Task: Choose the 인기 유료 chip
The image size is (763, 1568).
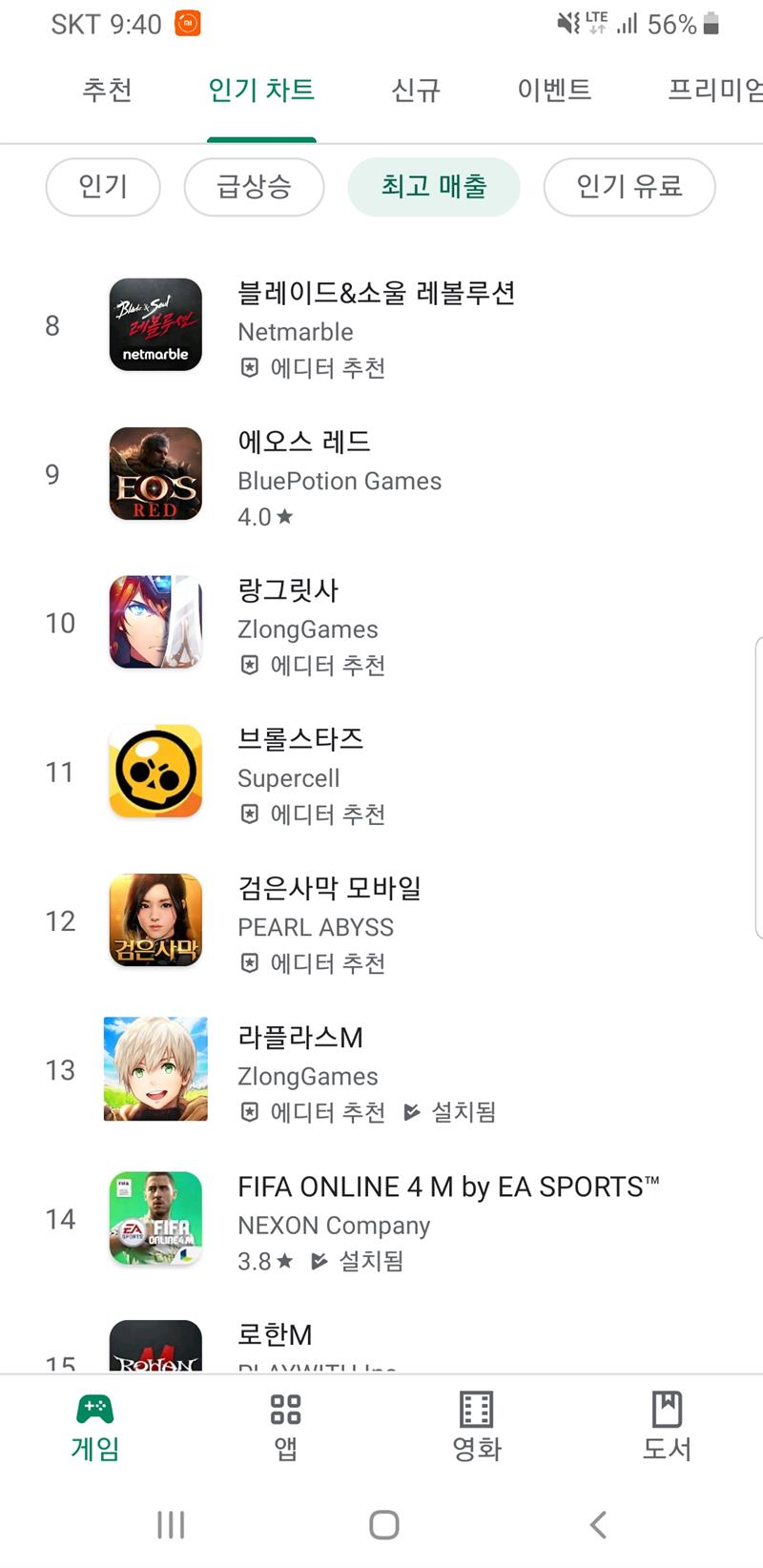Action: pos(629,187)
